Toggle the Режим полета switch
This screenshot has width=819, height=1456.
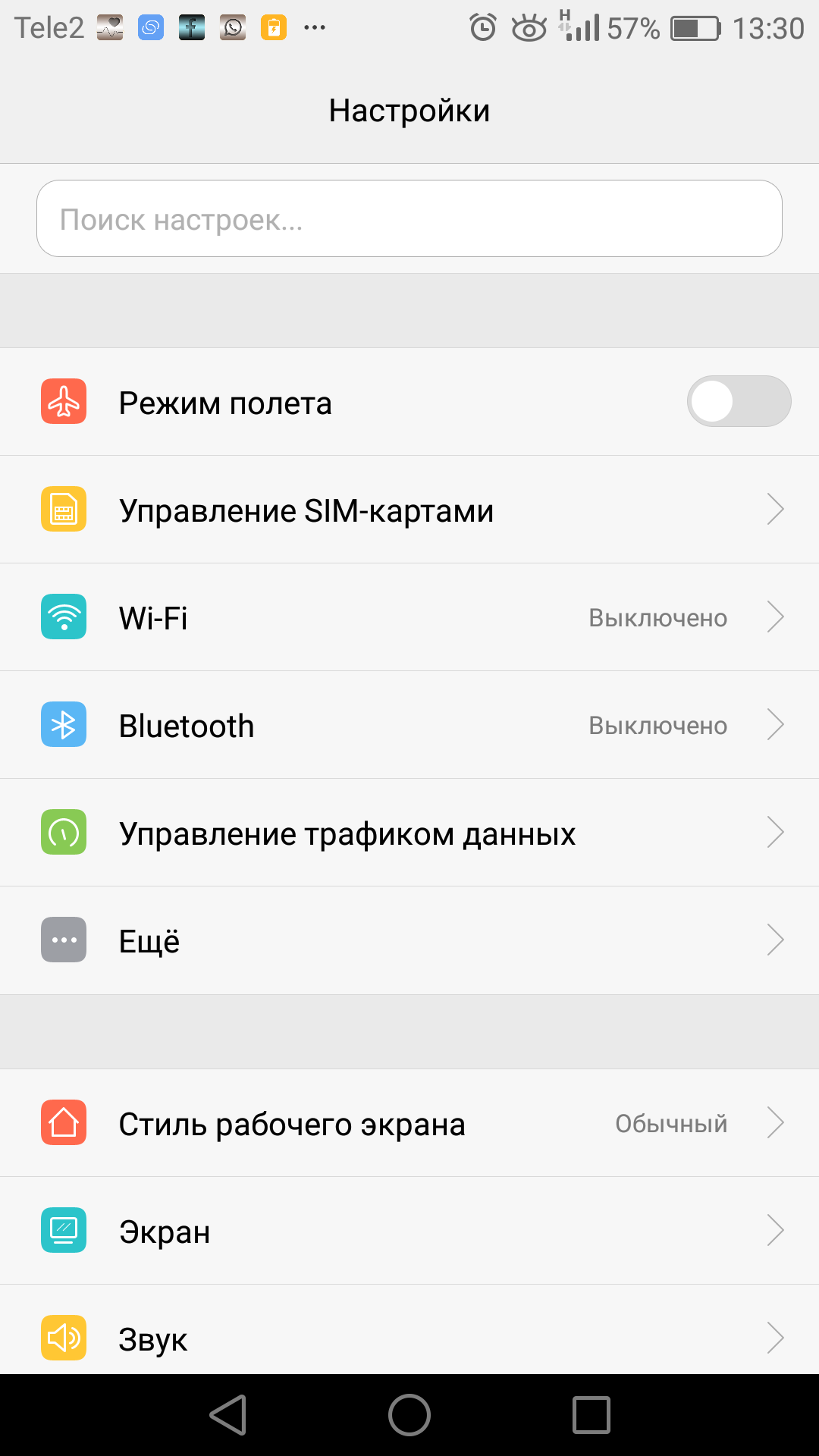click(x=739, y=402)
